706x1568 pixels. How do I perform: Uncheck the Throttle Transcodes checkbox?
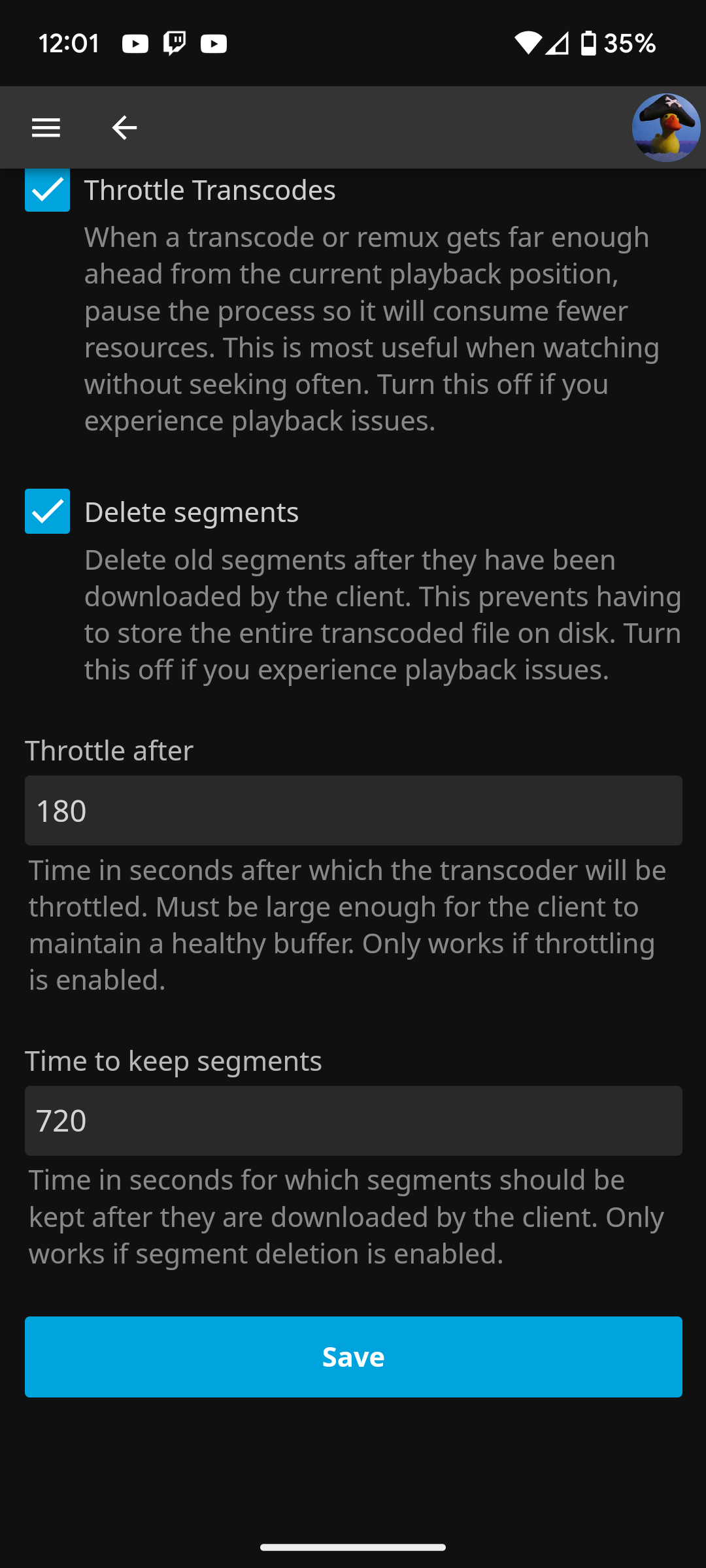(x=47, y=191)
